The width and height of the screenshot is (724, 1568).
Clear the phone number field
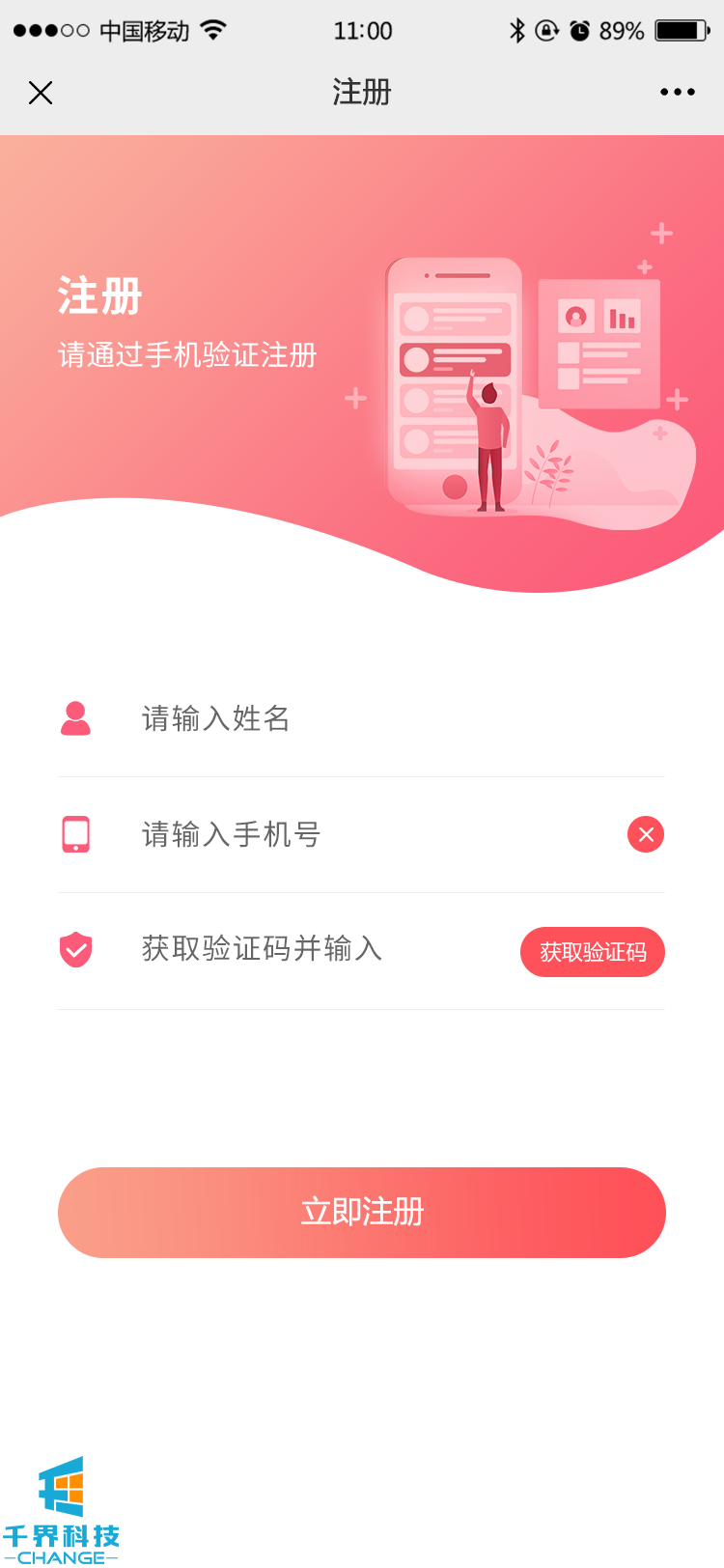646,834
